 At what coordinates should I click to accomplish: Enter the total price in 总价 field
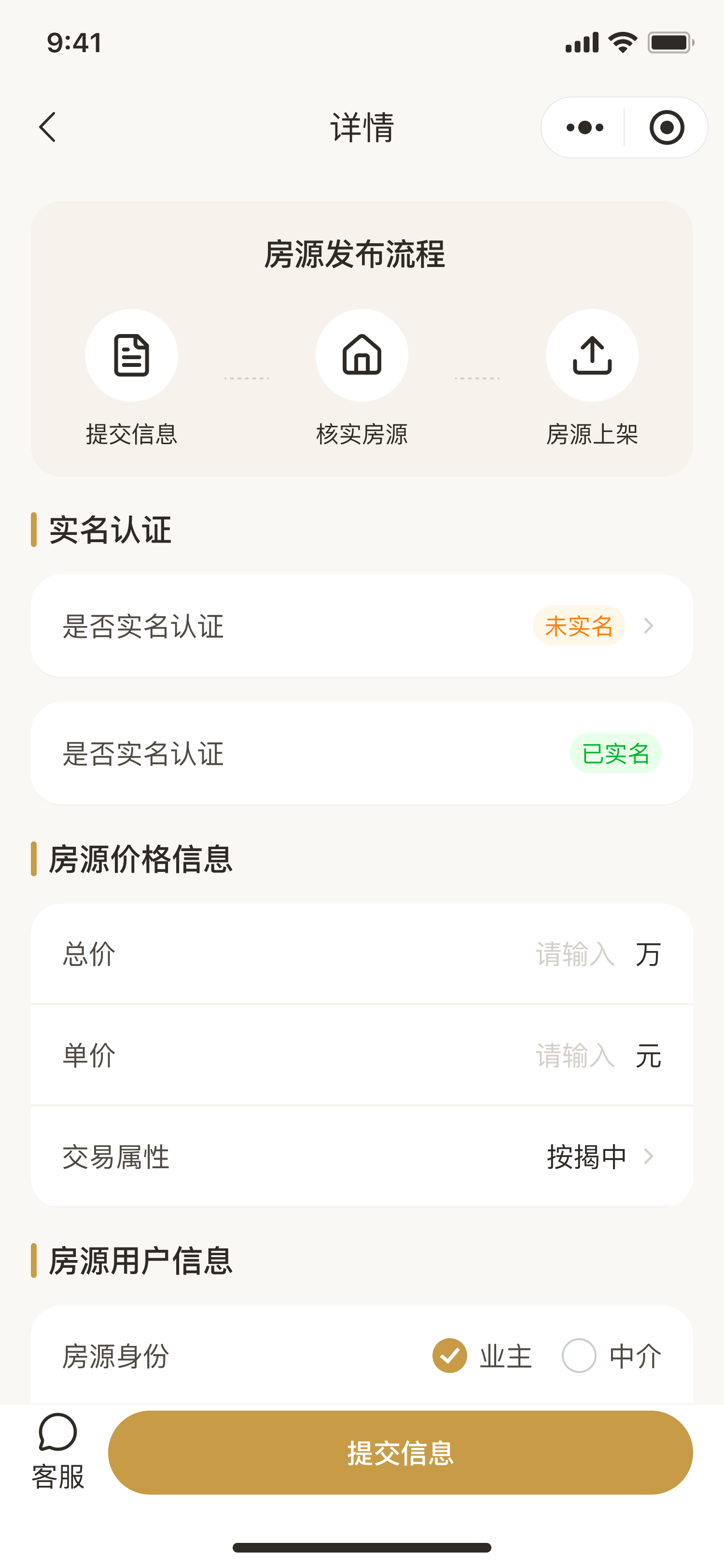(x=574, y=954)
